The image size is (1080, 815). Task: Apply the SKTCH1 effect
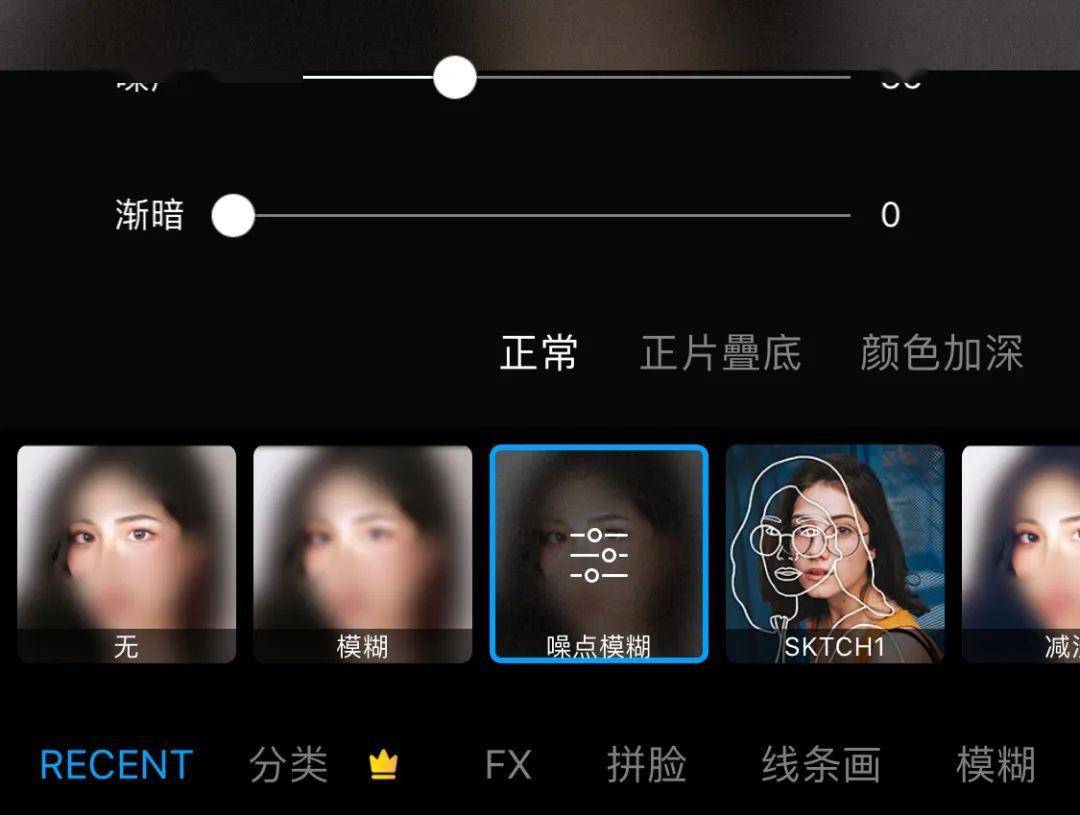click(835, 553)
